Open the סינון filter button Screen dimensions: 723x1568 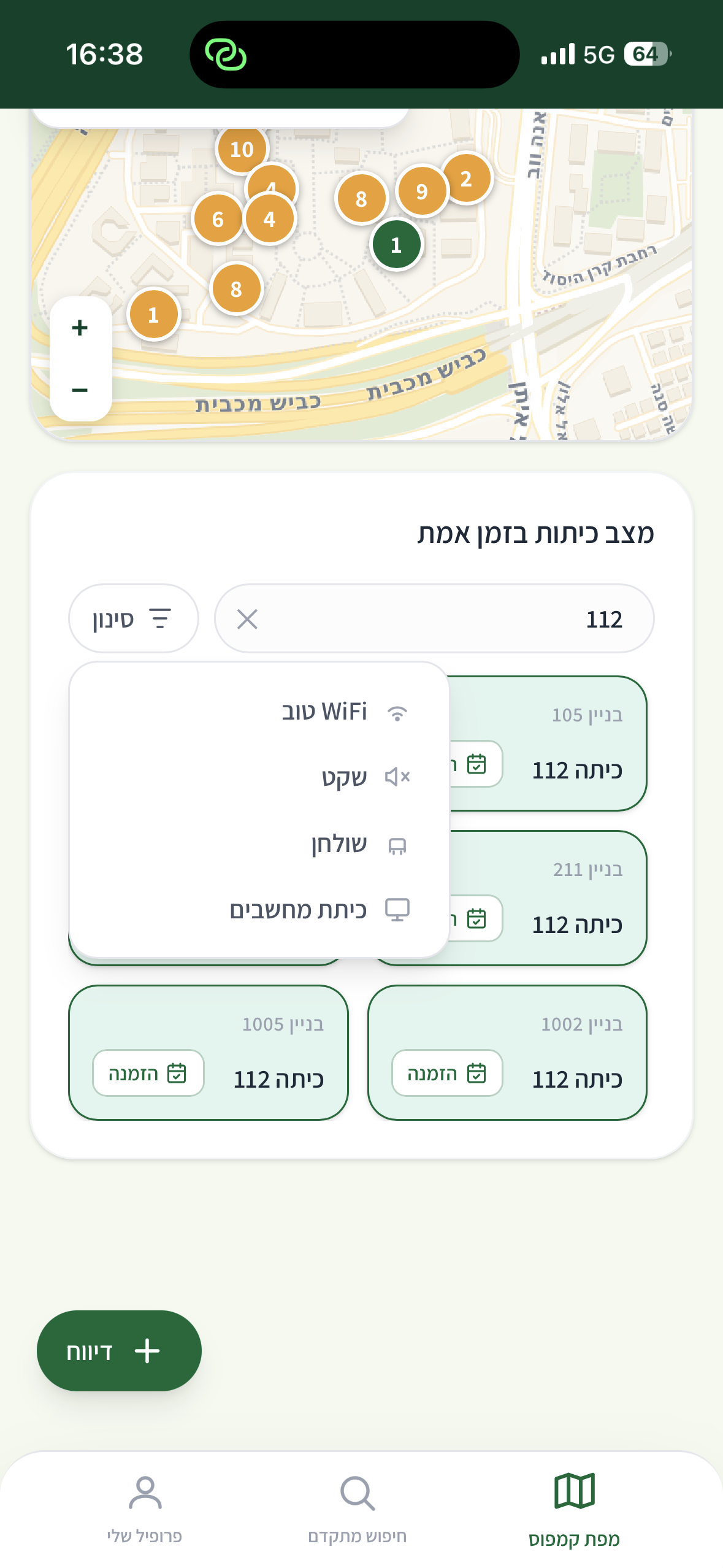tap(134, 618)
